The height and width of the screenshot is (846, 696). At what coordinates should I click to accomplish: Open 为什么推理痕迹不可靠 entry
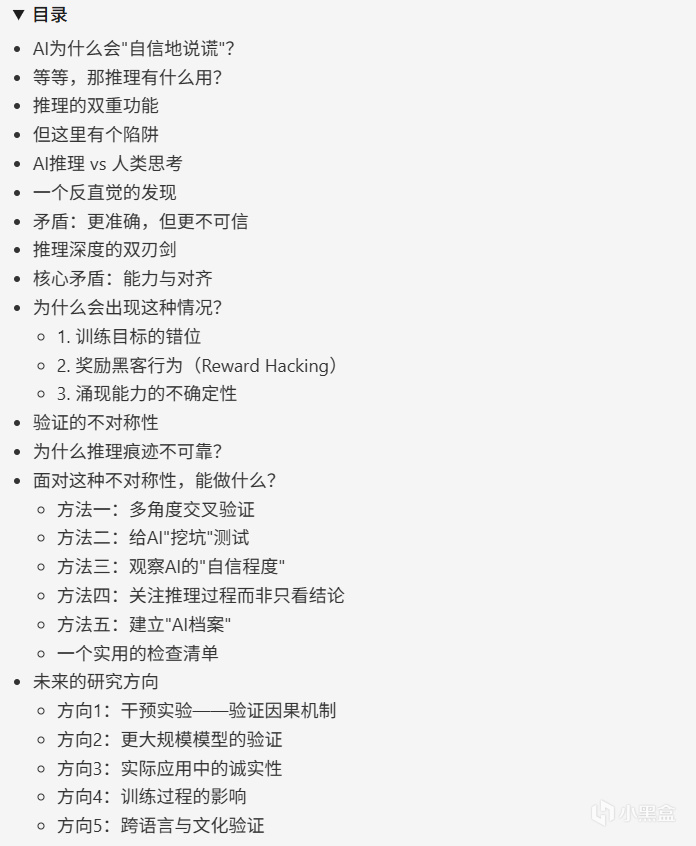pyautogui.click(x=128, y=452)
